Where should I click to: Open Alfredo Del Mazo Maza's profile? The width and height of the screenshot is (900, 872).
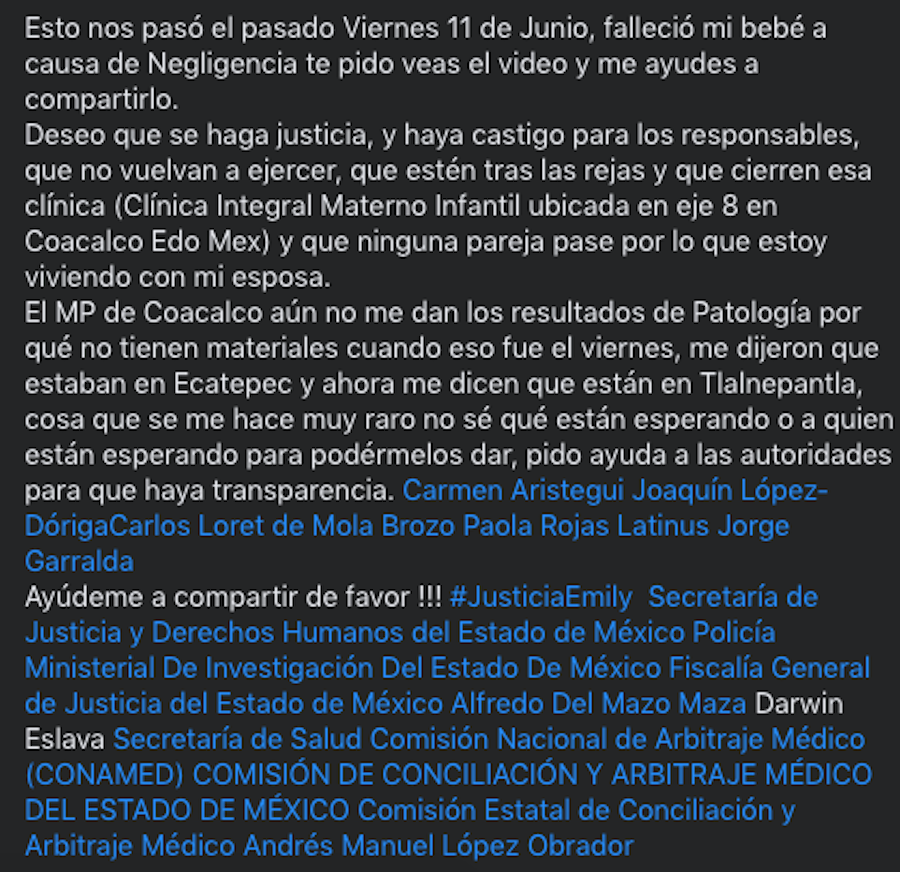click(598, 703)
